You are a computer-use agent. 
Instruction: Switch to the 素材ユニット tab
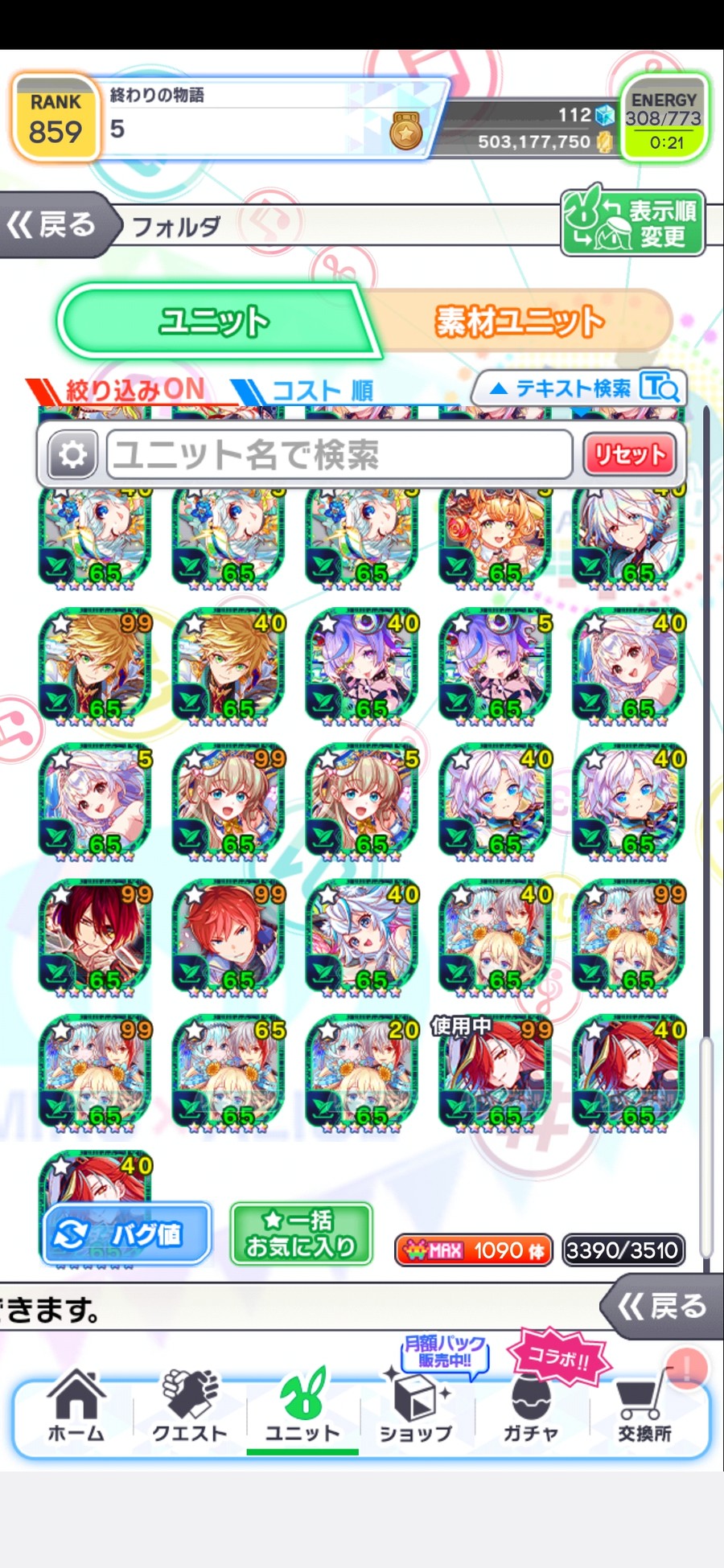[x=519, y=322]
